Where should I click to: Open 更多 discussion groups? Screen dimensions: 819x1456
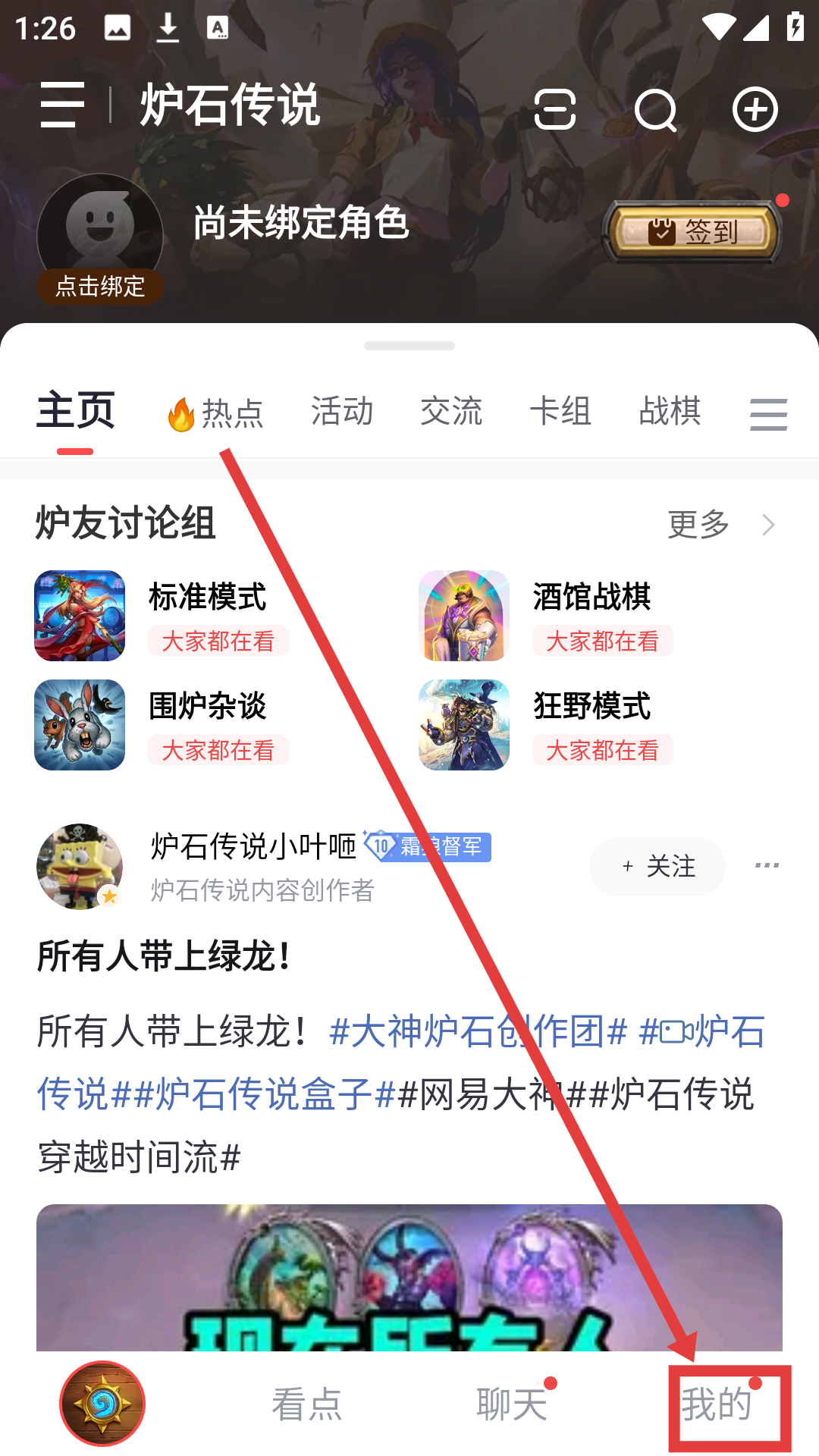click(720, 525)
